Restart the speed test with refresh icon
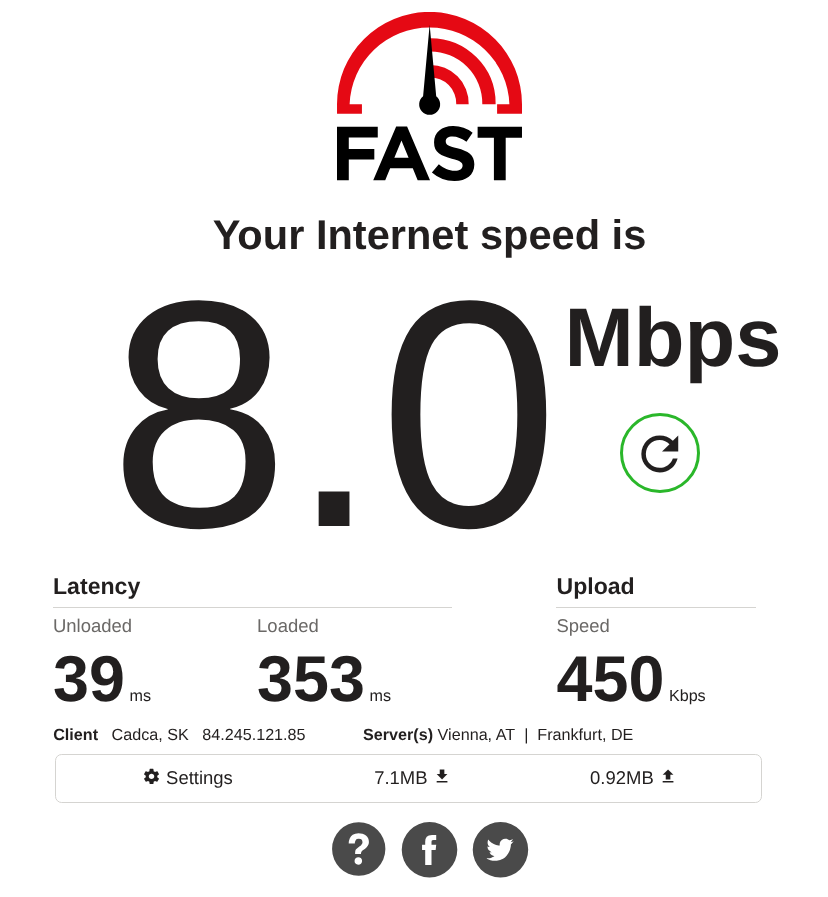828x897 pixels. pyautogui.click(x=659, y=453)
